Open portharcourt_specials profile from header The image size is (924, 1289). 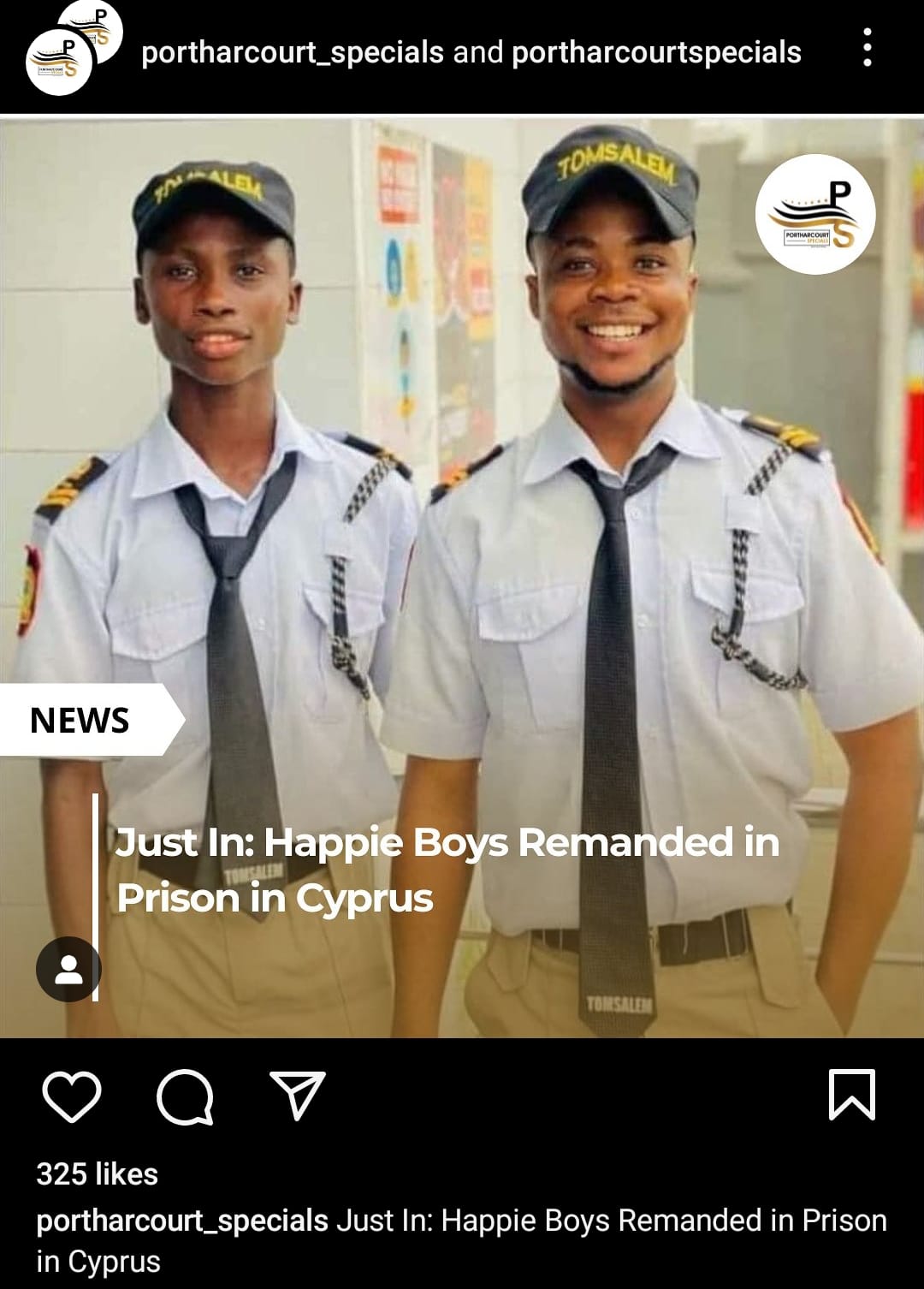click(x=292, y=53)
